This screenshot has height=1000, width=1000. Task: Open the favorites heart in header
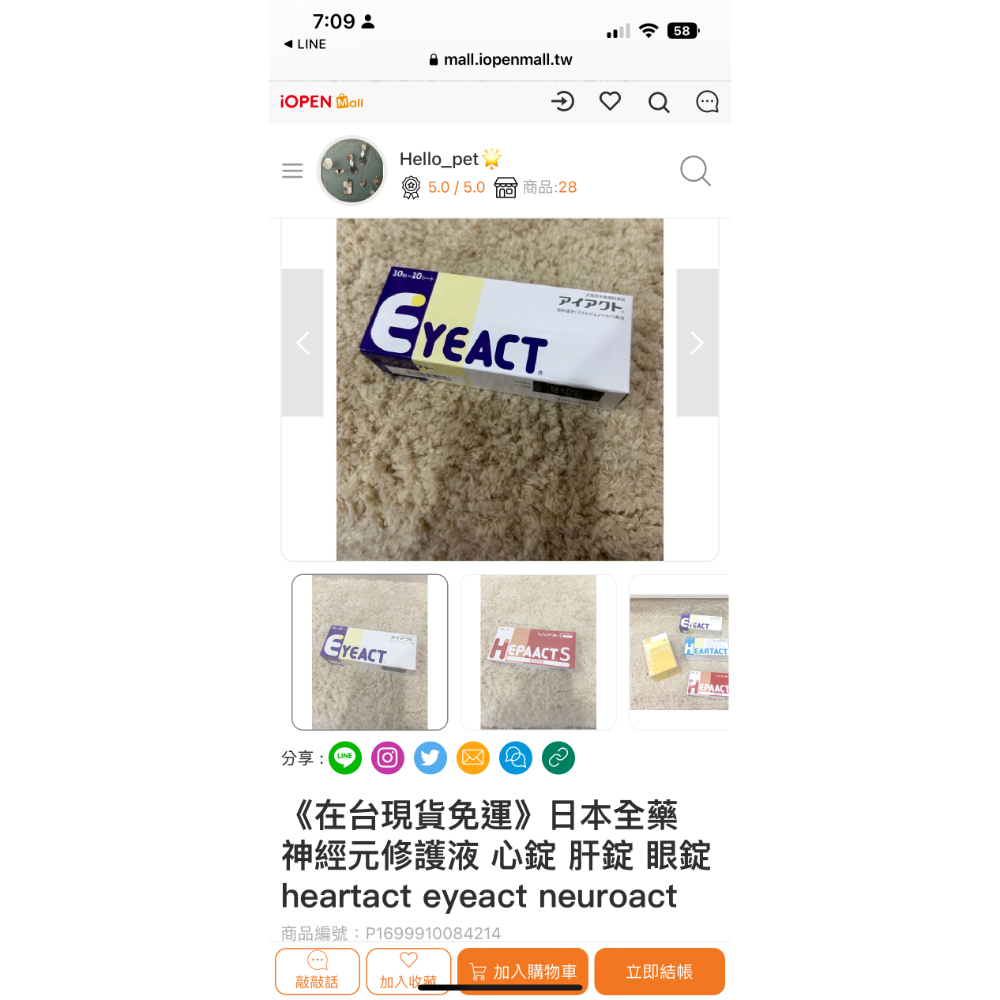[x=610, y=101]
